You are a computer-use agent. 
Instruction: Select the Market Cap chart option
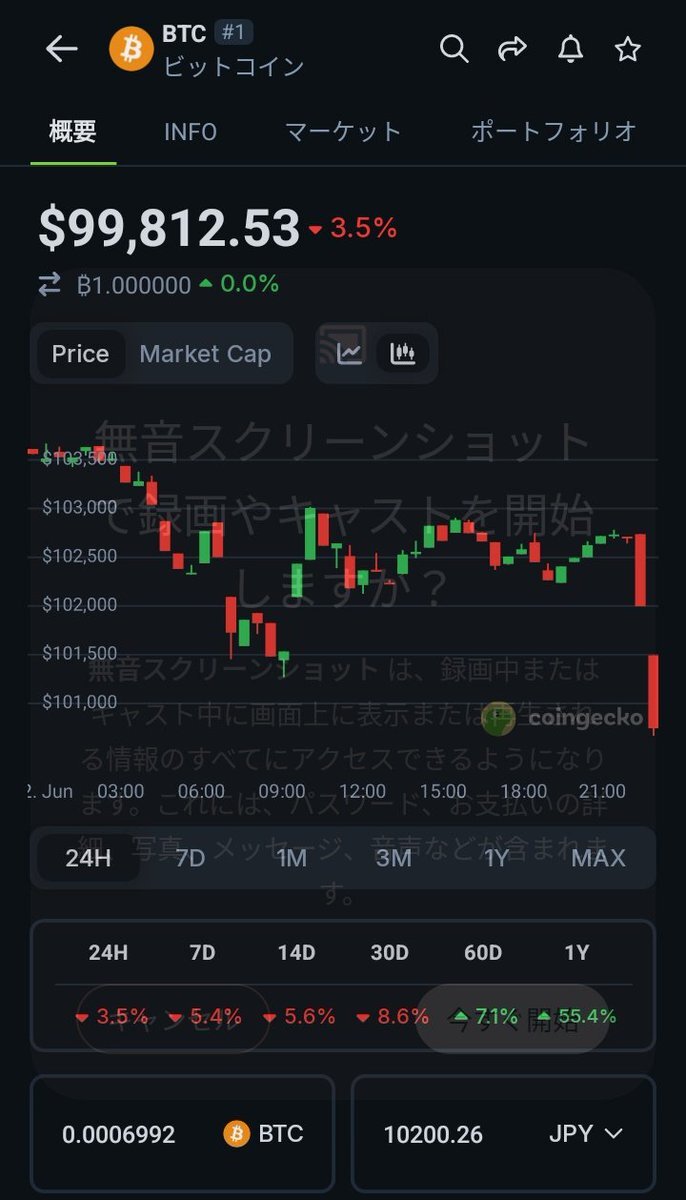click(205, 354)
